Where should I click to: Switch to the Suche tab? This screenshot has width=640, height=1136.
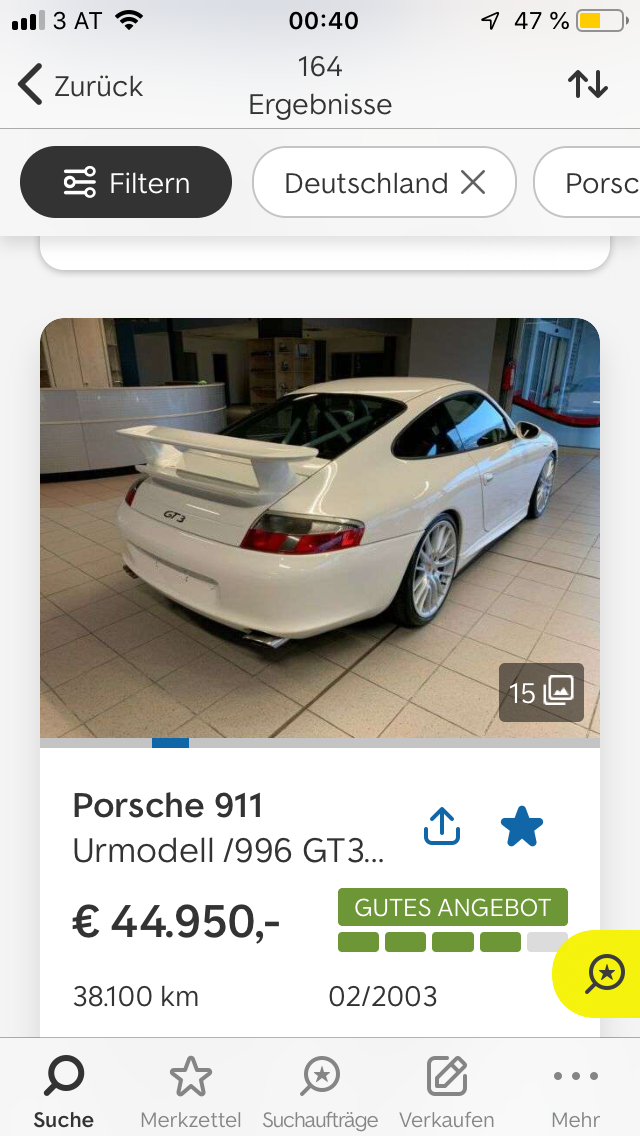64,1090
